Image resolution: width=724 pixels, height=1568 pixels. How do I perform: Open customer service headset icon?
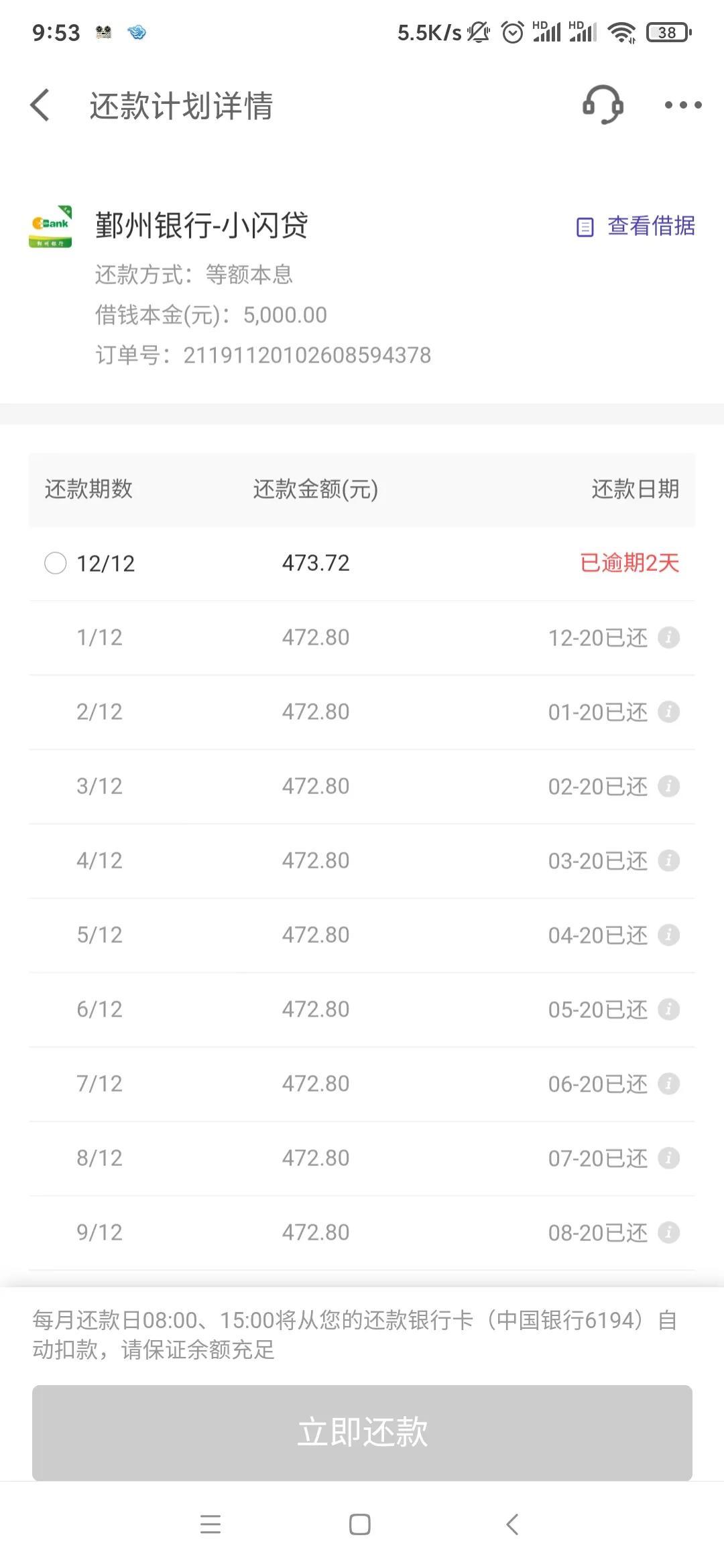[x=603, y=105]
